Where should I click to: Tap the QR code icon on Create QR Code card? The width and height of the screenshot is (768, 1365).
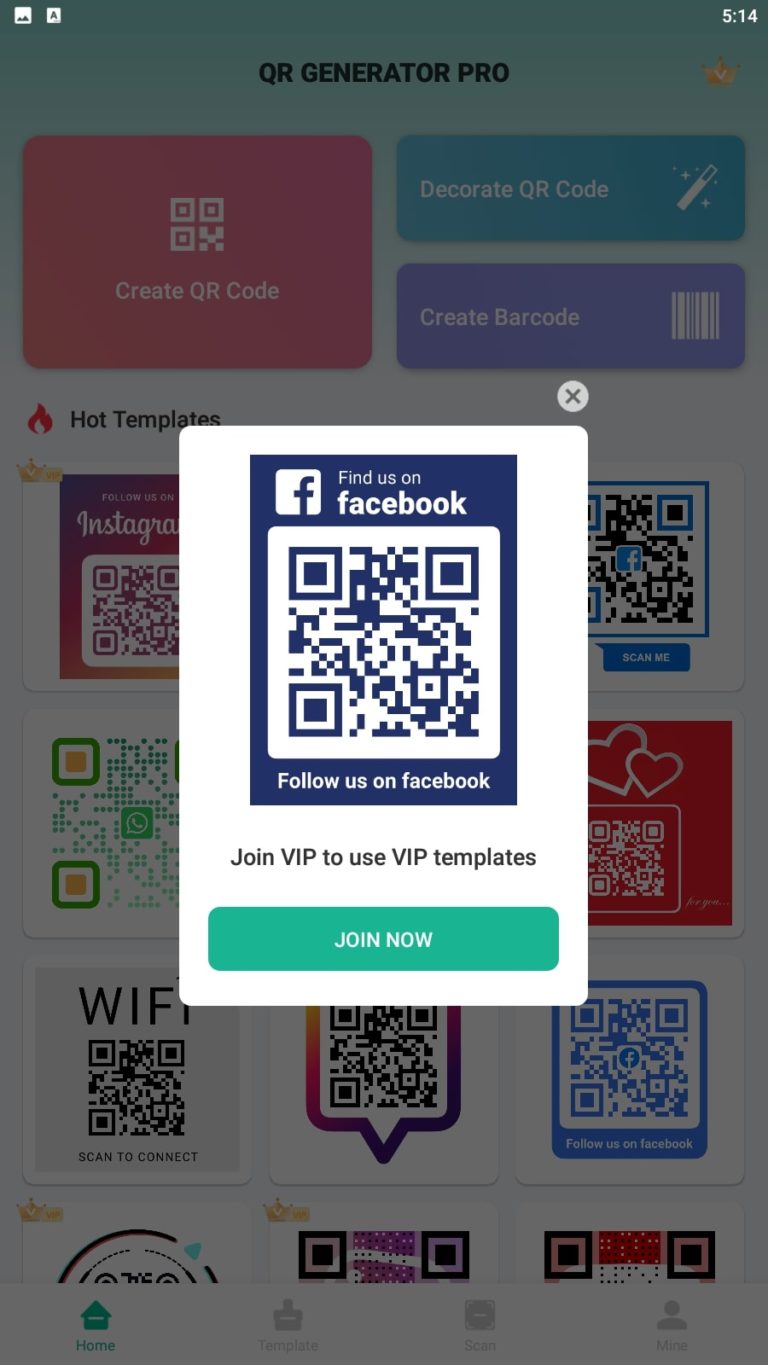[197, 221]
